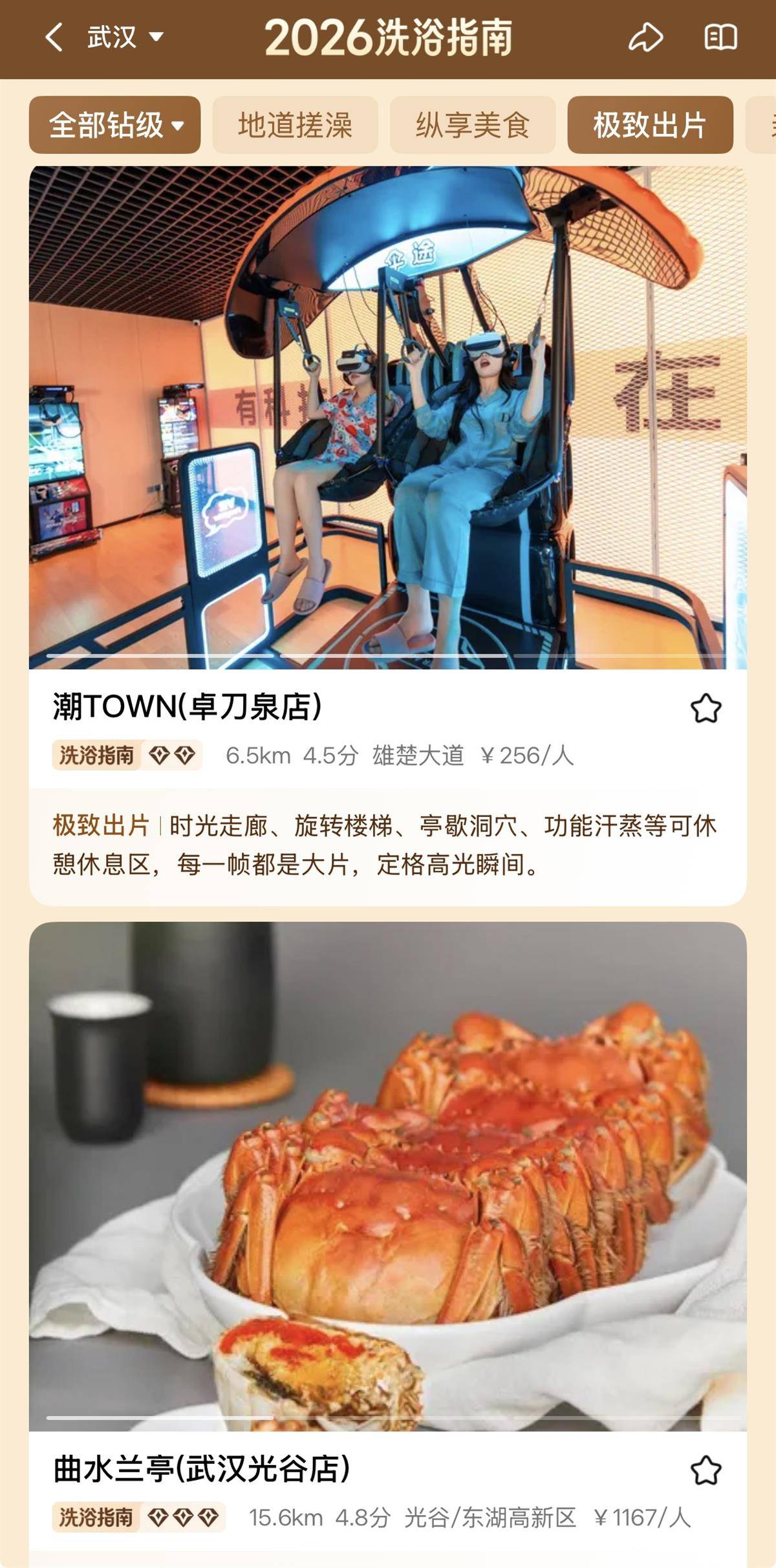Filter by 纵享美食
The width and height of the screenshot is (776, 1568).
click(x=473, y=125)
